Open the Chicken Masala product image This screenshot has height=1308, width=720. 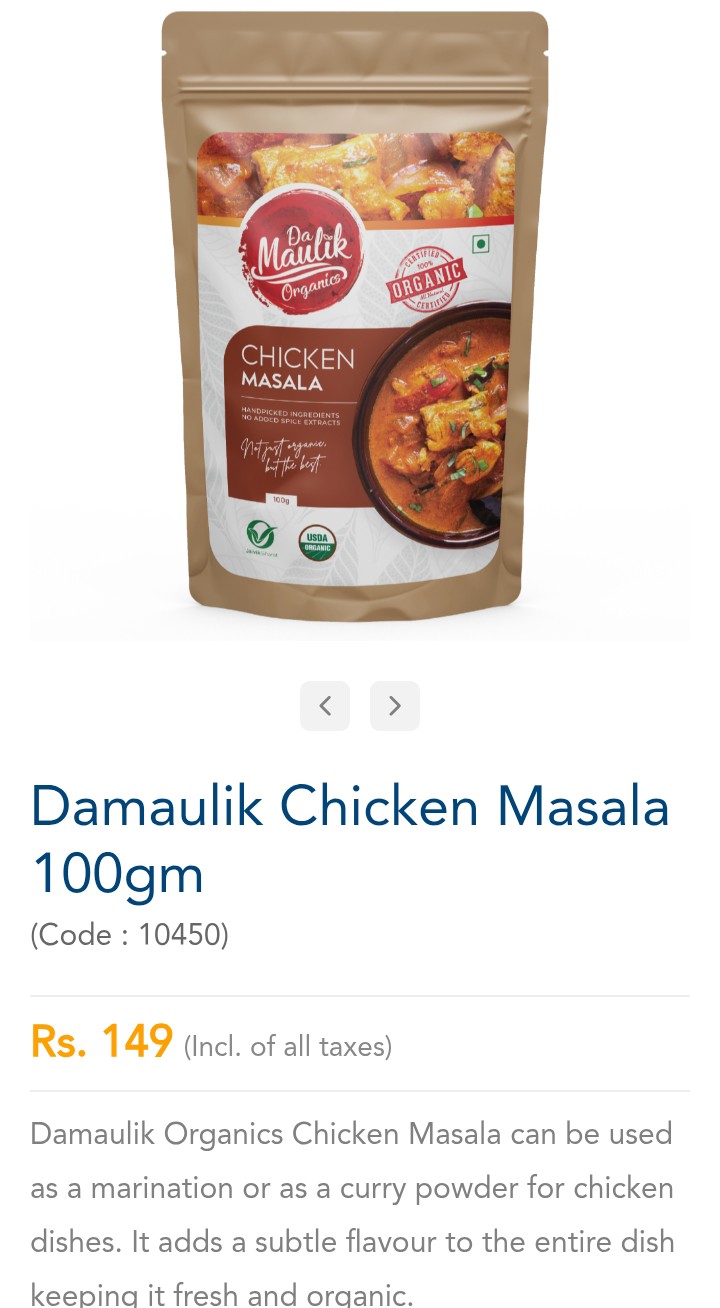[357, 320]
